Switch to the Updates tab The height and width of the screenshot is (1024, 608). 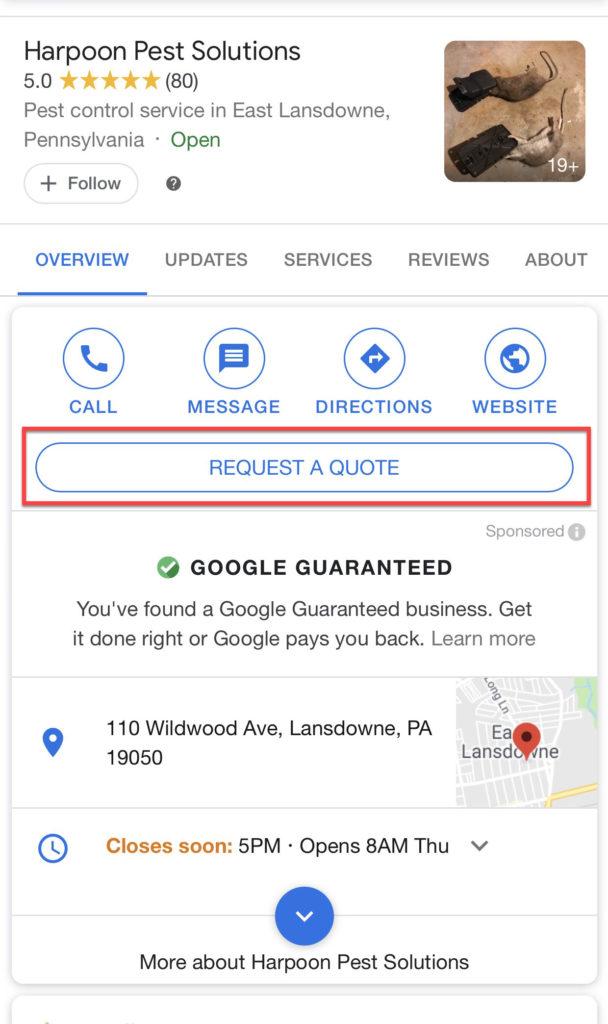coord(206,260)
